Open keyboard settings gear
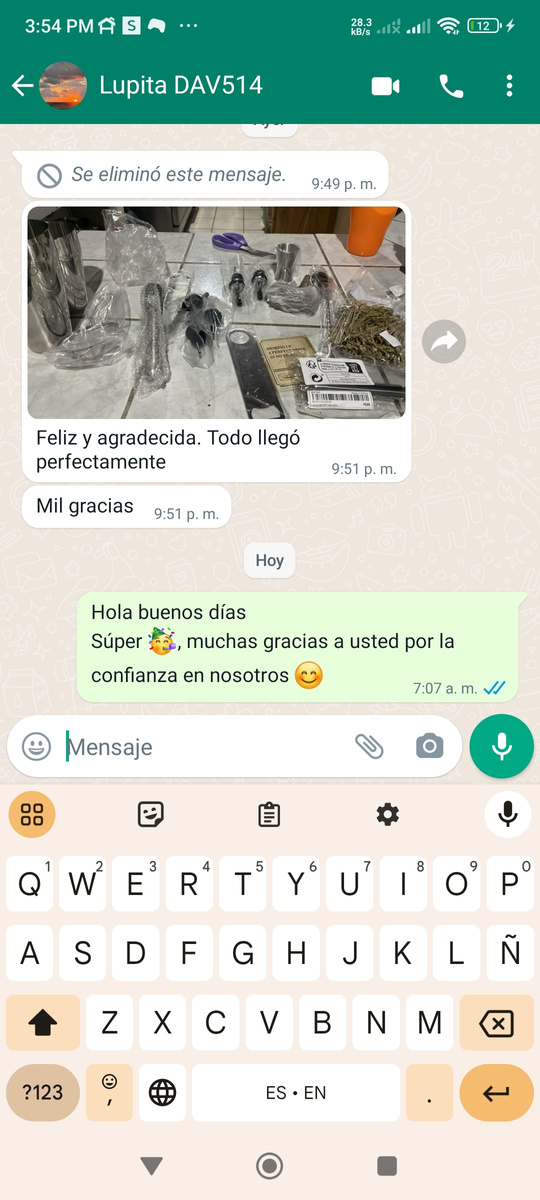This screenshot has width=540, height=1200. [388, 814]
